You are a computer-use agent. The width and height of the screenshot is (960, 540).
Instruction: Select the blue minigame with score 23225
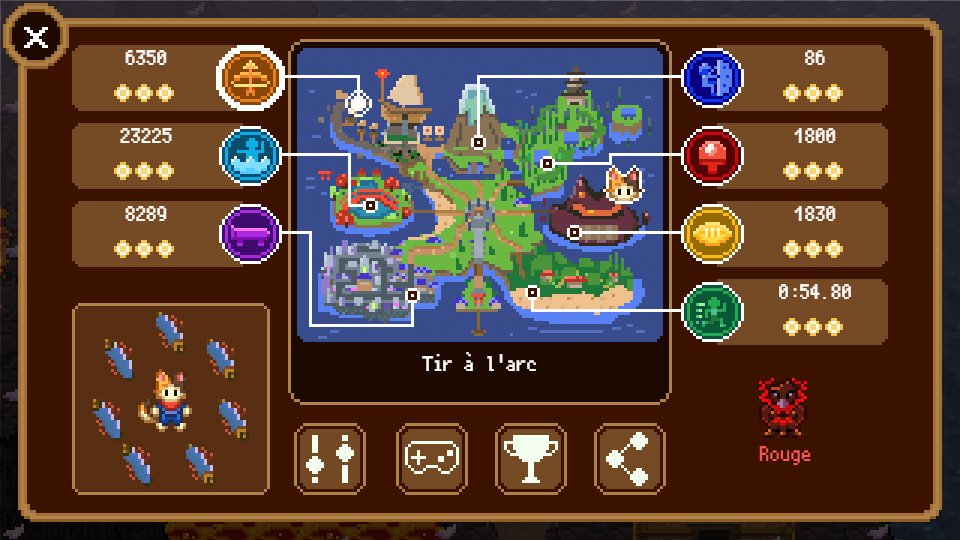[x=248, y=155]
